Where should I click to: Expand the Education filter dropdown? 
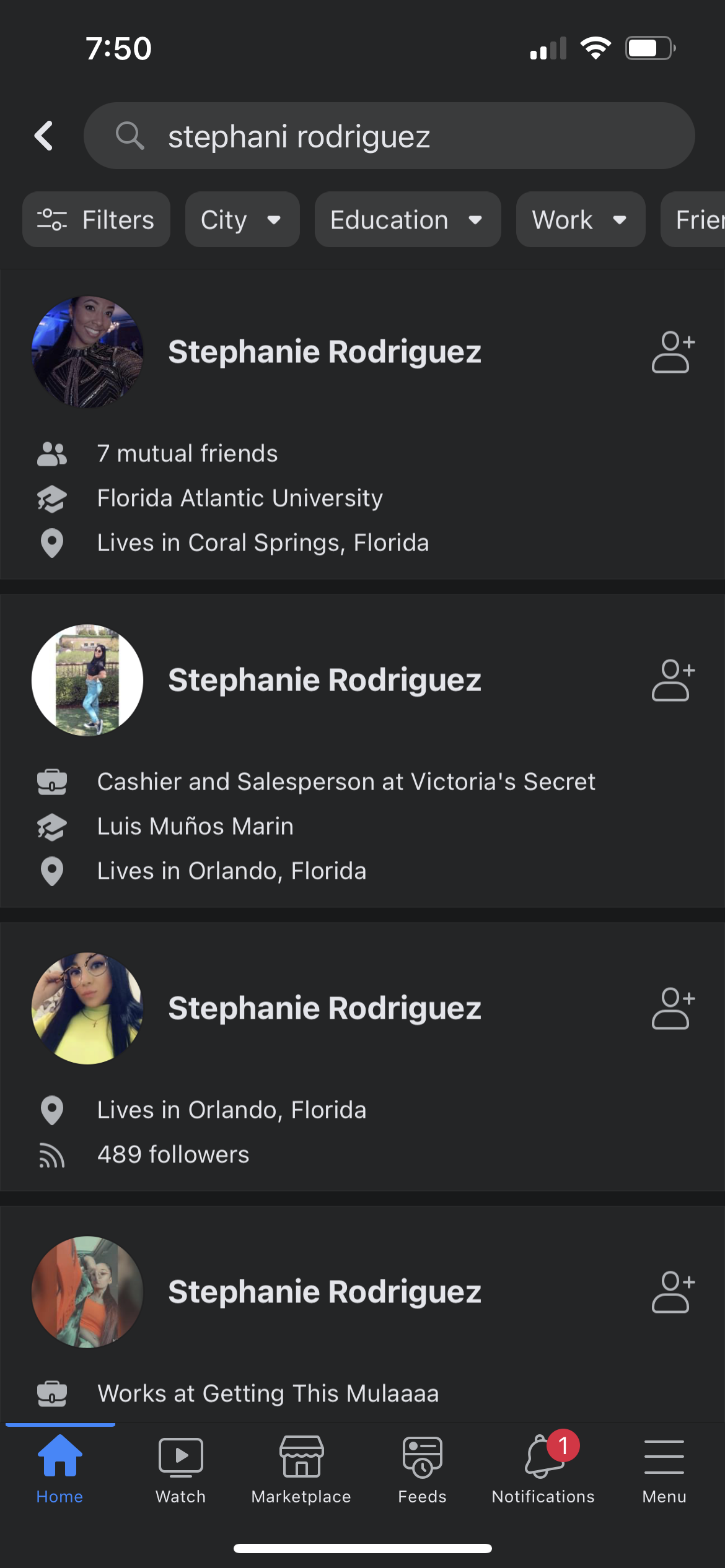tap(407, 220)
